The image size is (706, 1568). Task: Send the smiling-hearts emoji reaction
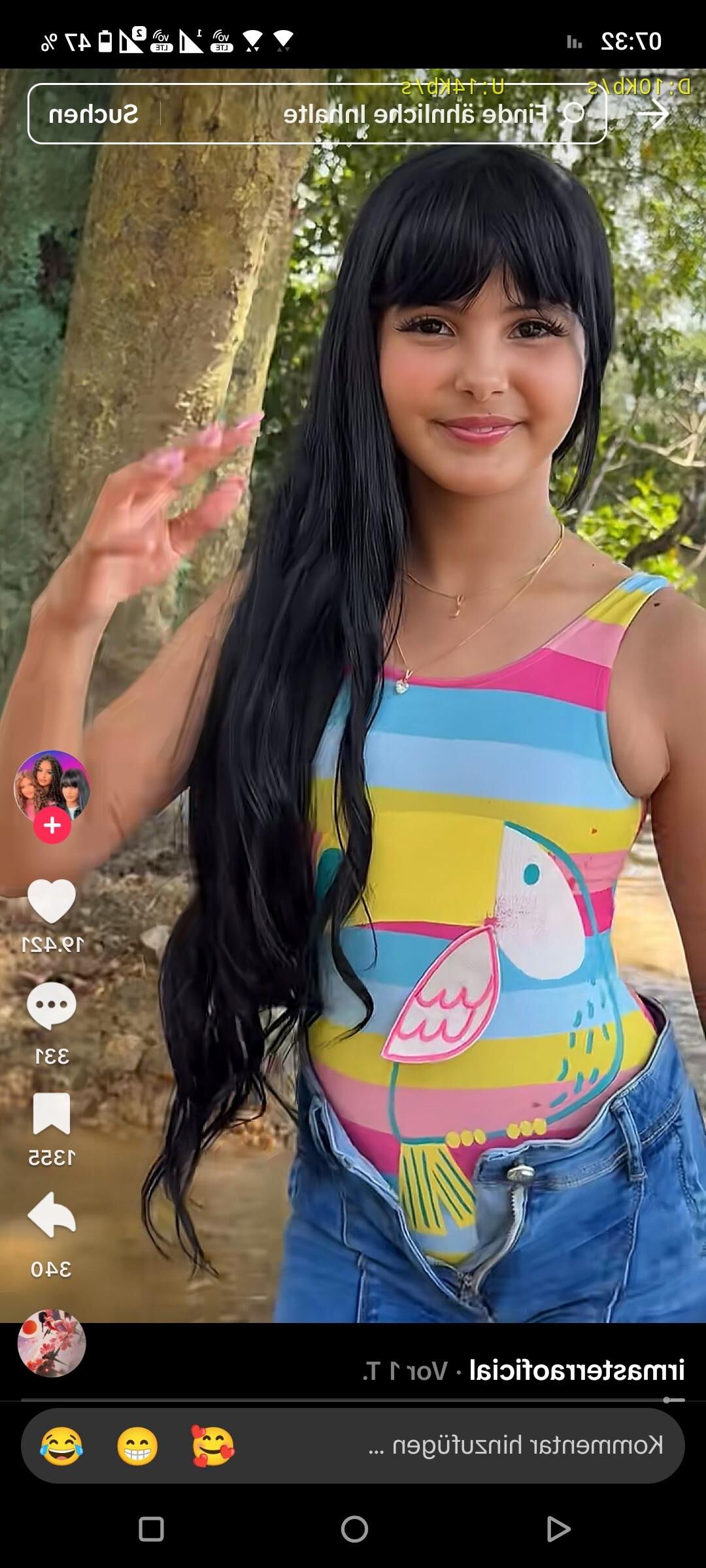point(212,1446)
